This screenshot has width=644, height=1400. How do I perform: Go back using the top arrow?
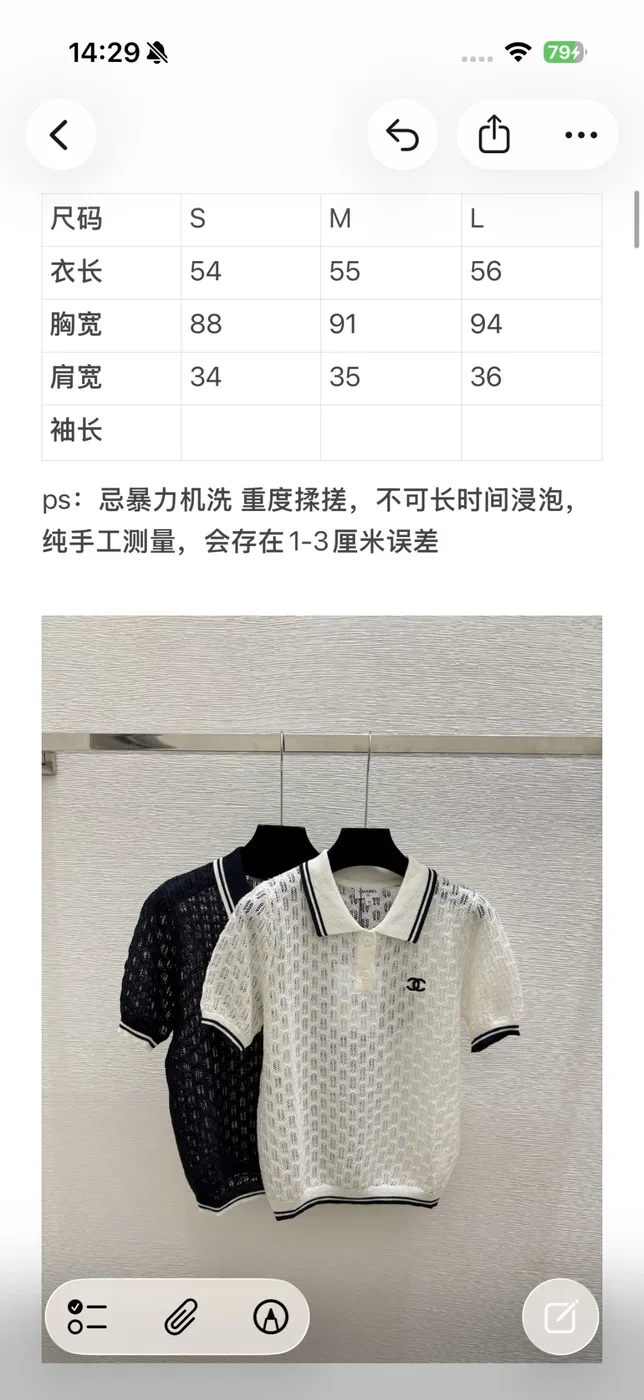tap(60, 135)
